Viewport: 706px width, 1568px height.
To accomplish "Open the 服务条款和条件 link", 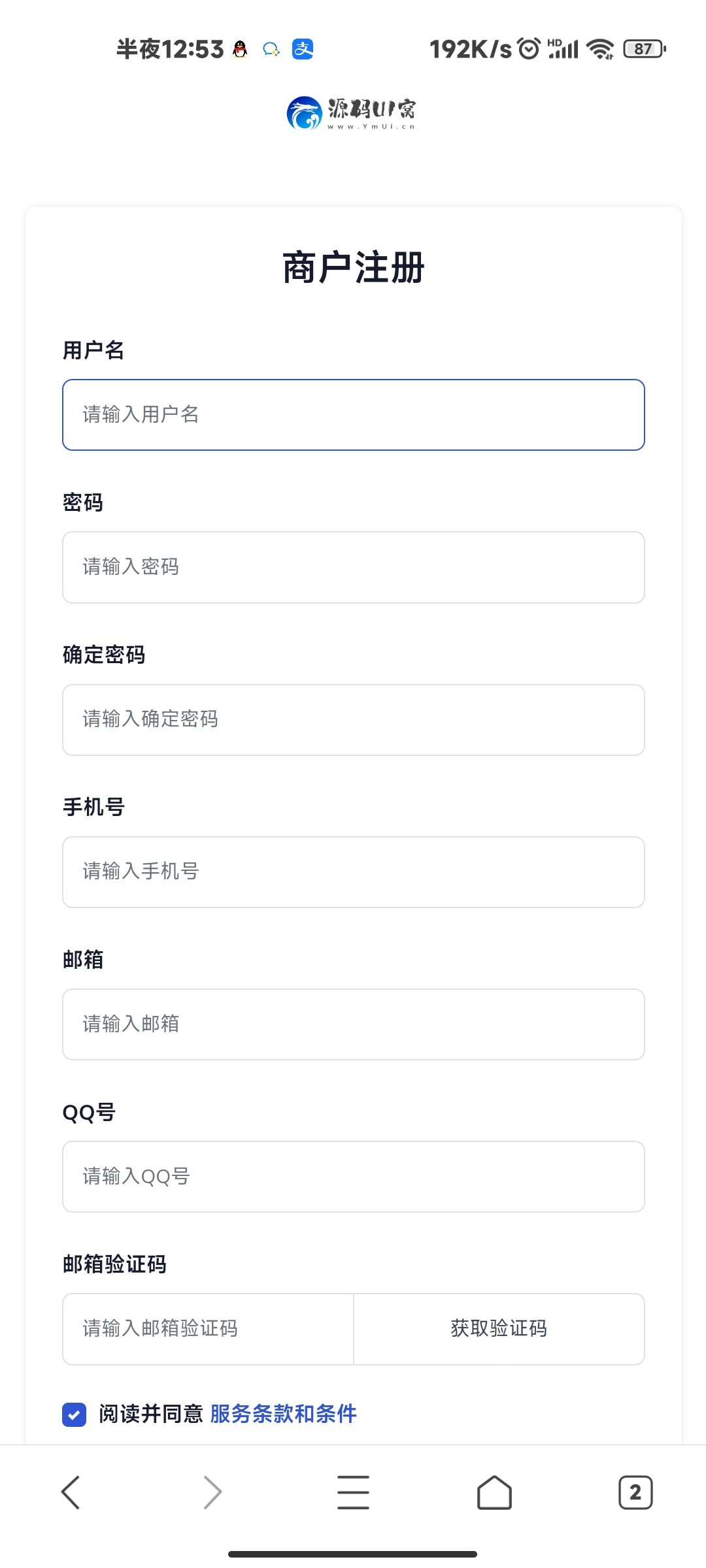I will pyautogui.click(x=283, y=1414).
